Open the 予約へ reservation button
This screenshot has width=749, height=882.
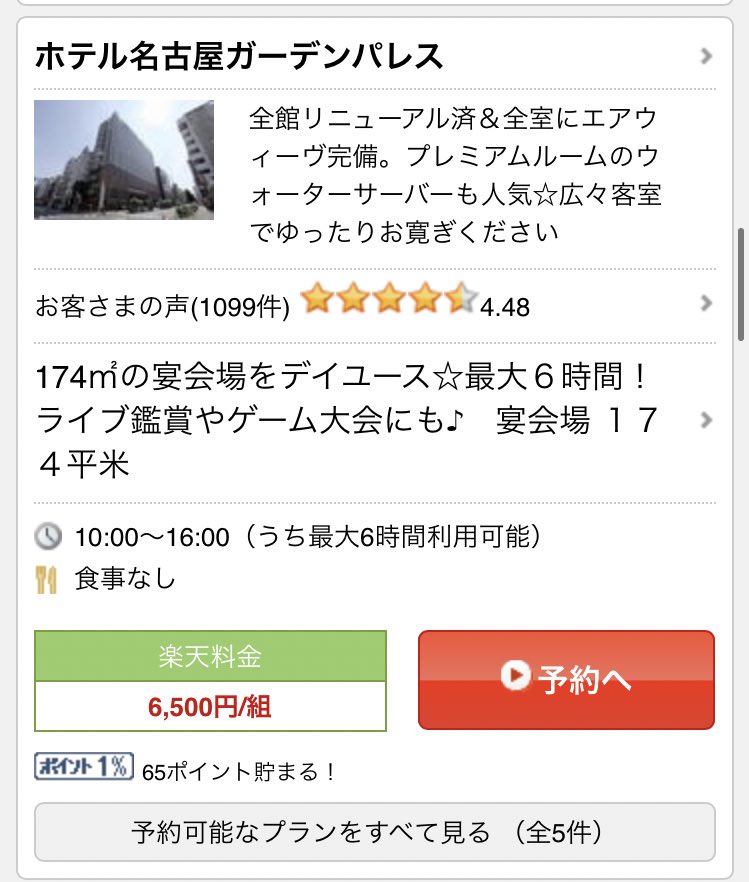point(566,680)
